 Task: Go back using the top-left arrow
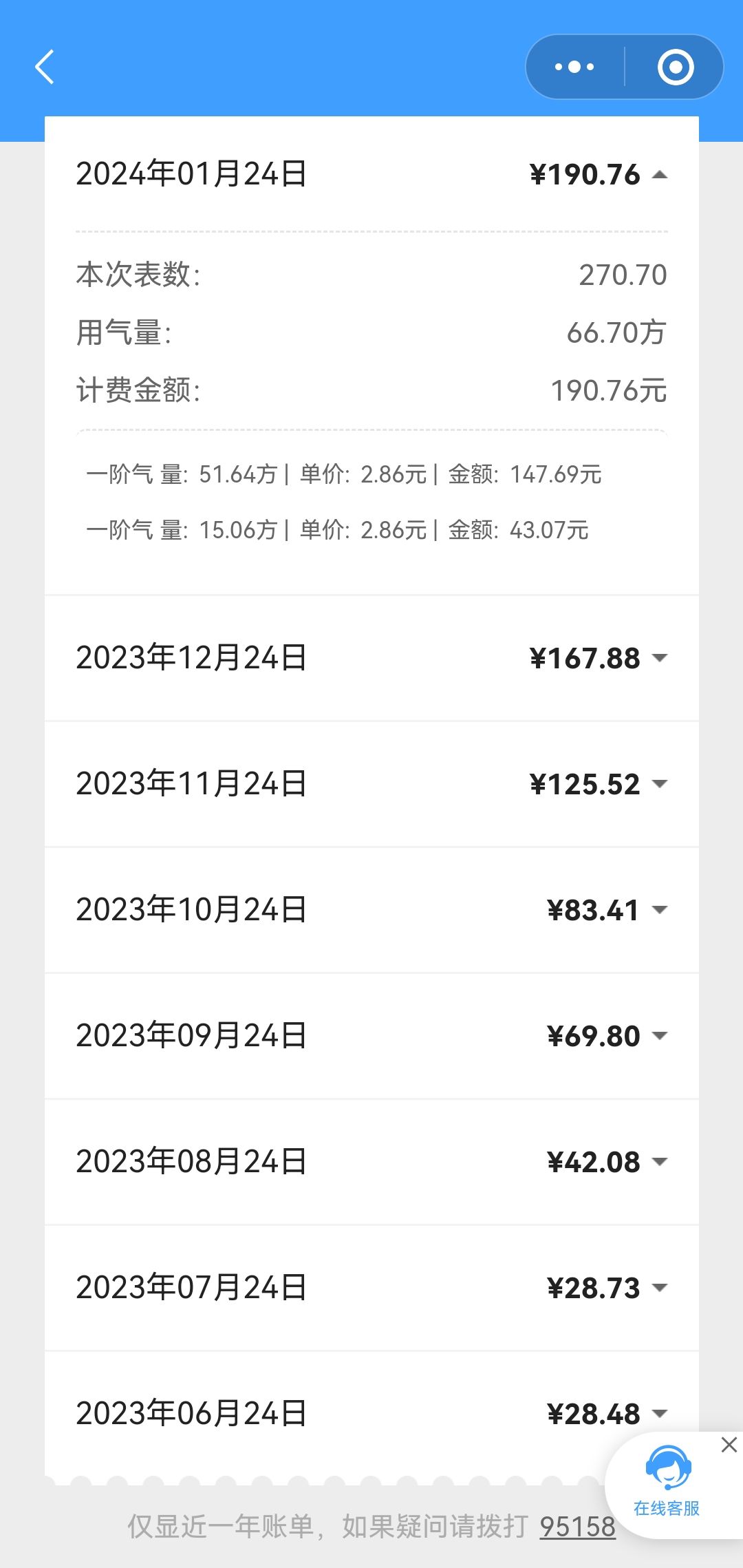click(45, 67)
